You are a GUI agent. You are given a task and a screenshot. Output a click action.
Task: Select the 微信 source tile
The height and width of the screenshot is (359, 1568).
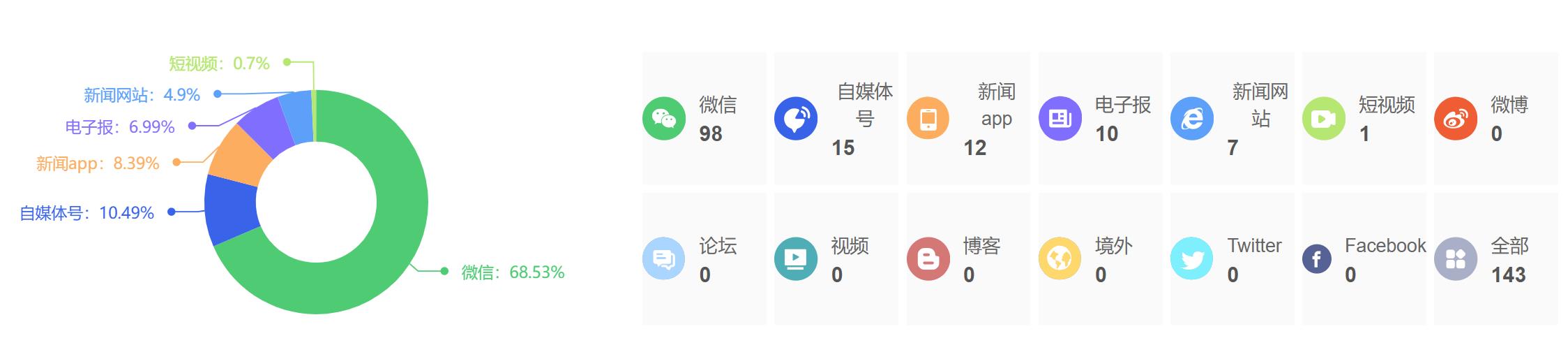704,119
